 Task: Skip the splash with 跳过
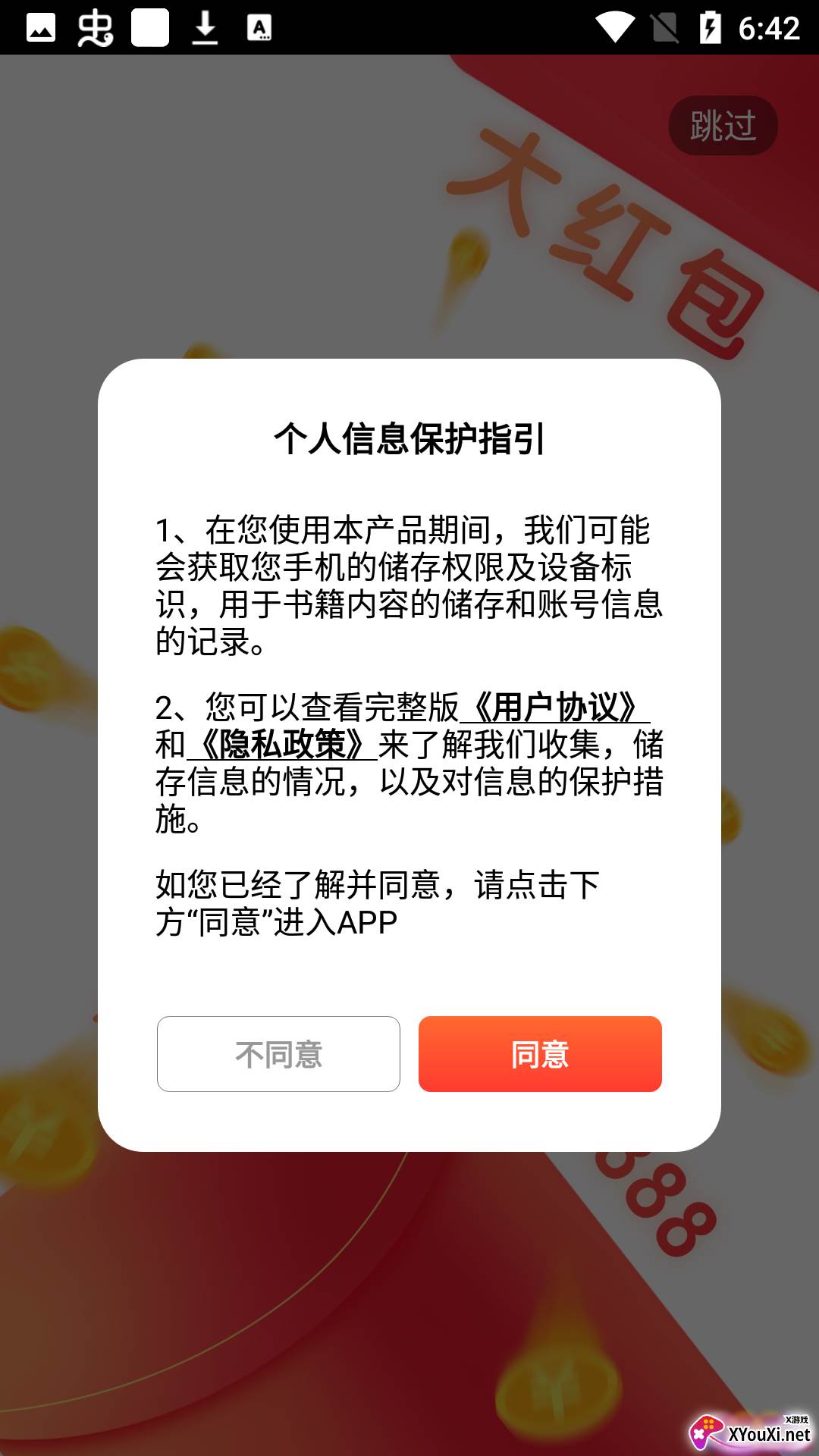(723, 125)
